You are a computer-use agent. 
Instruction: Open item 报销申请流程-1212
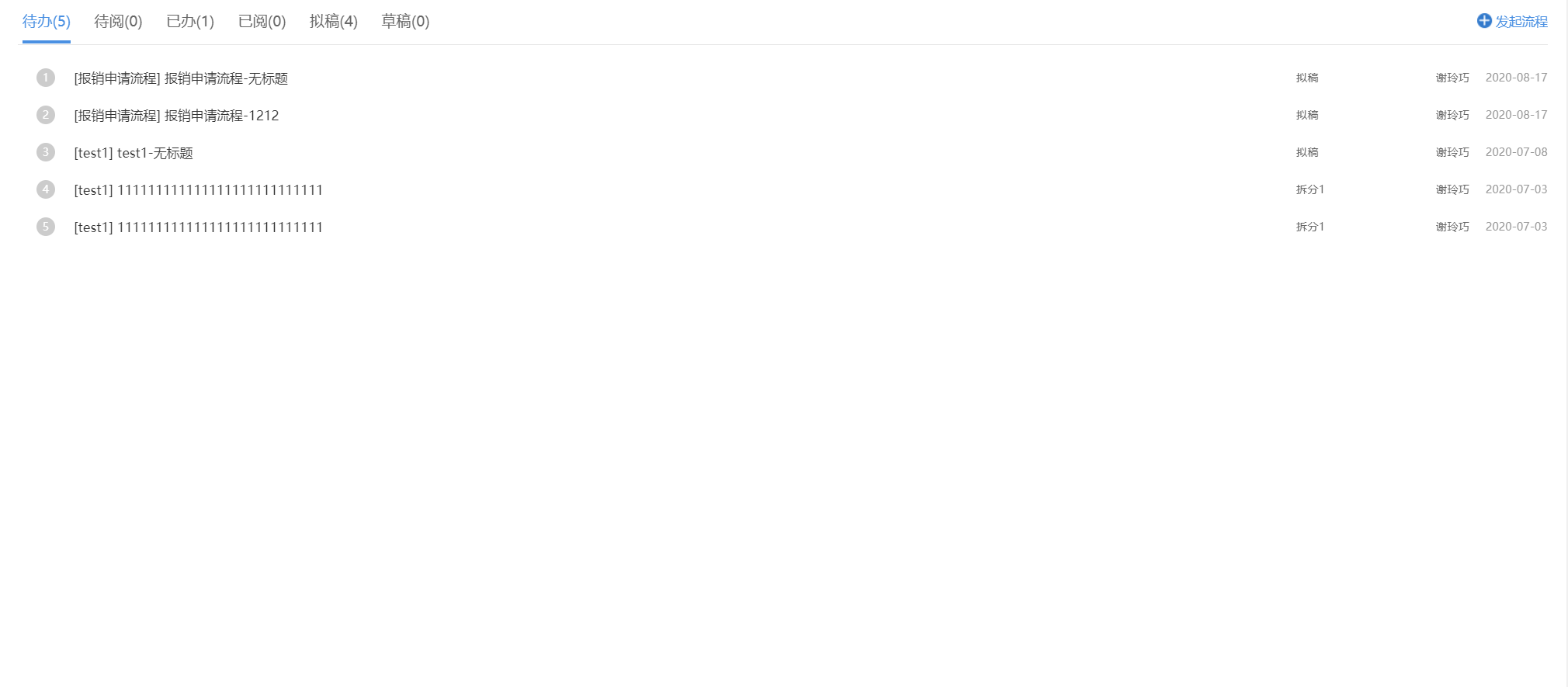pos(176,116)
